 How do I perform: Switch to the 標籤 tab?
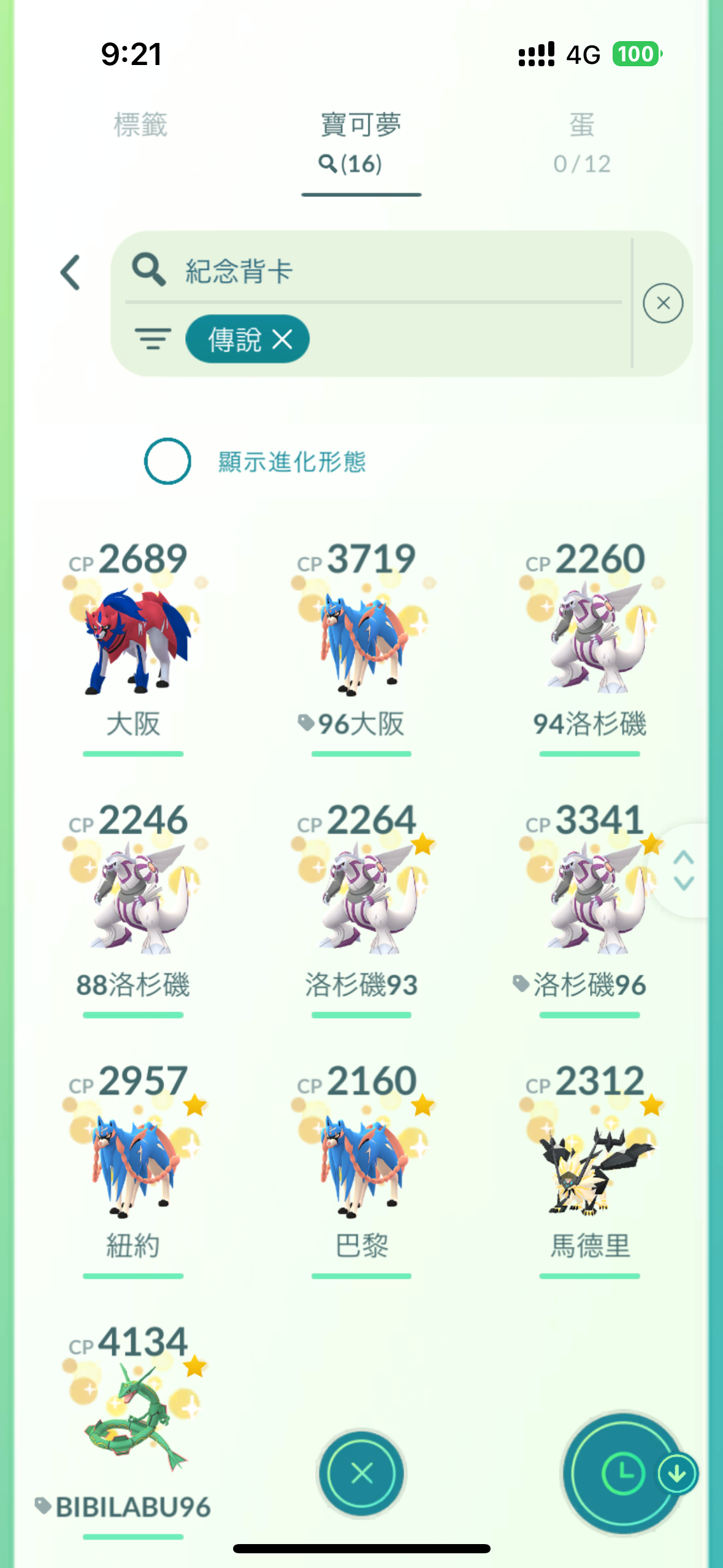pyautogui.click(x=140, y=125)
